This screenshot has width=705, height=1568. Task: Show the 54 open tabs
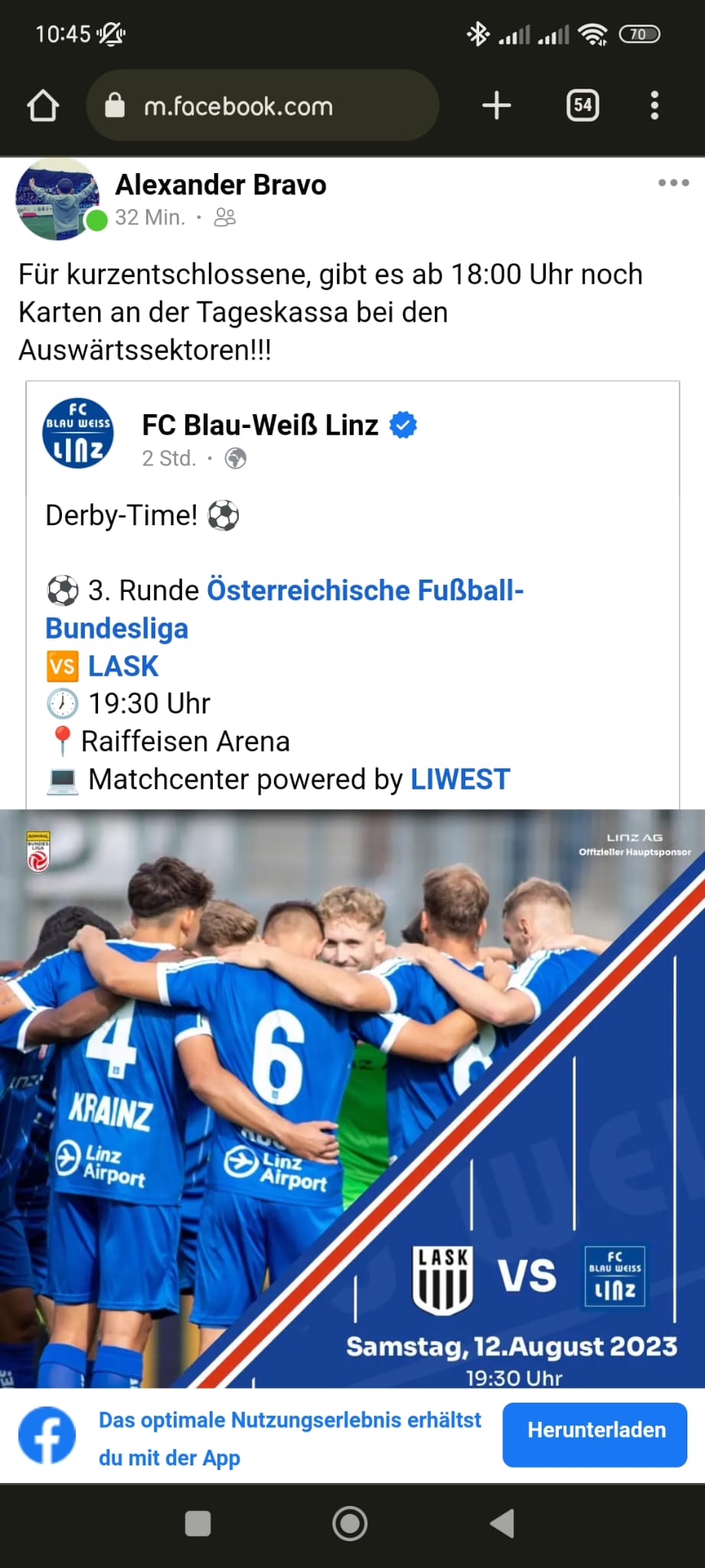[583, 106]
